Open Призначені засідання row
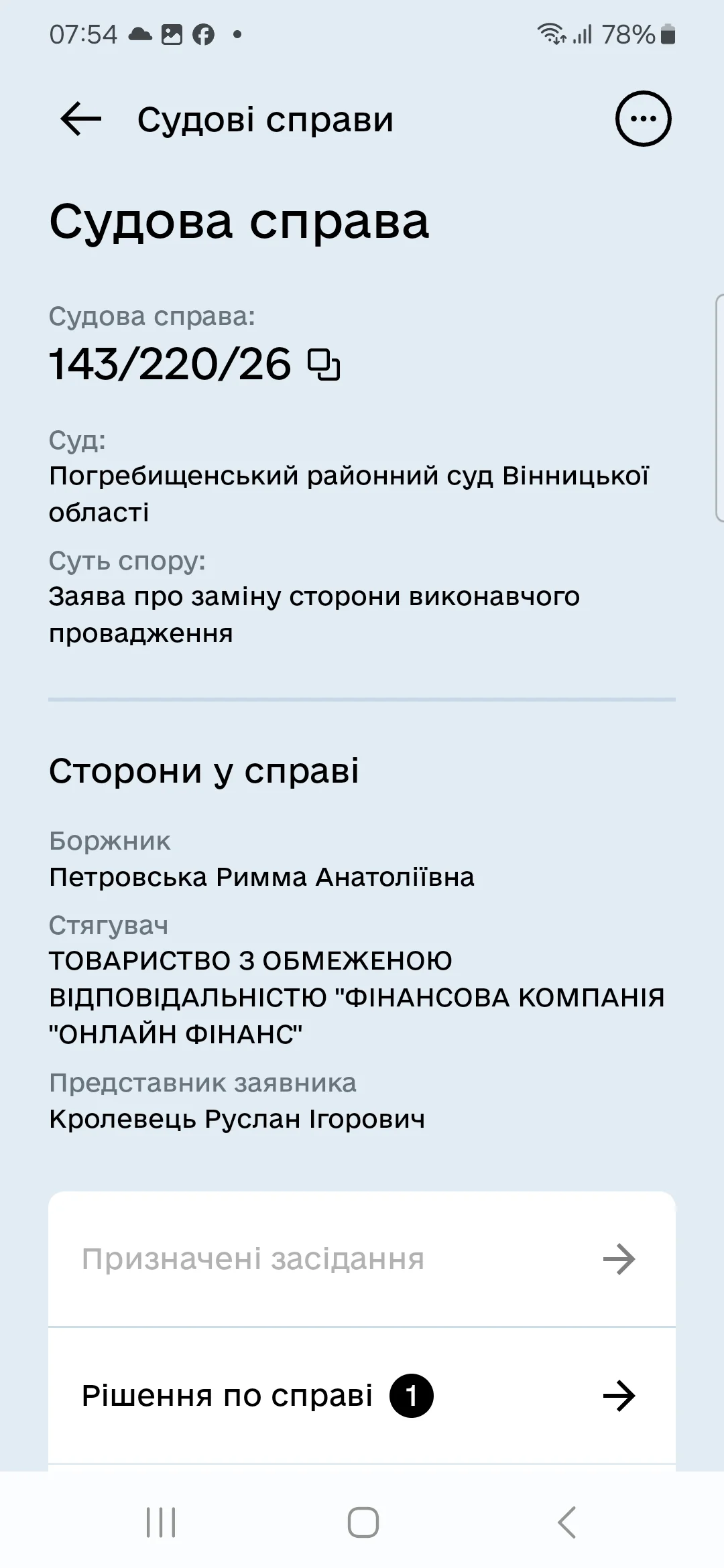Screen dimensions: 724x1568 pyautogui.click(x=362, y=1259)
